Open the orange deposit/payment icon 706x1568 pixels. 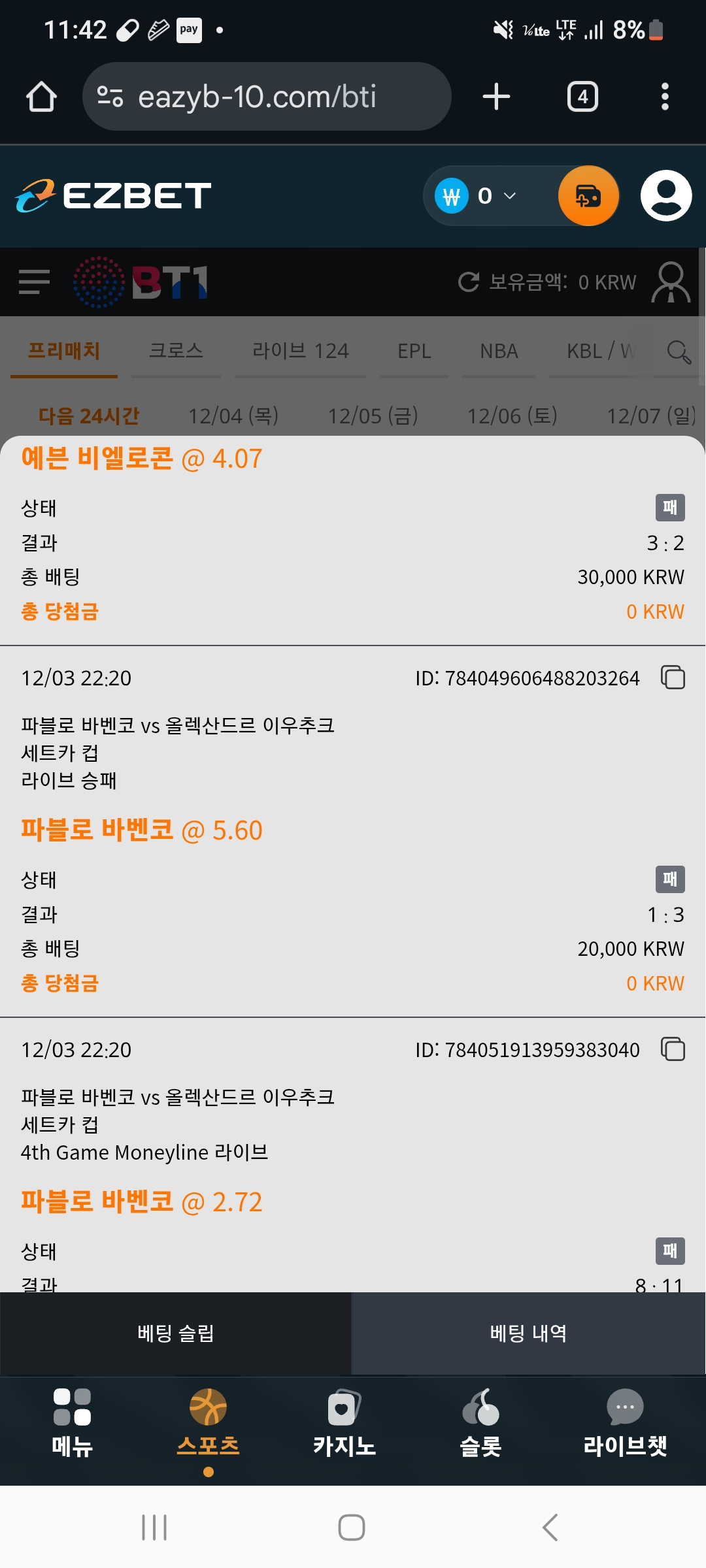(x=587, y=195)
